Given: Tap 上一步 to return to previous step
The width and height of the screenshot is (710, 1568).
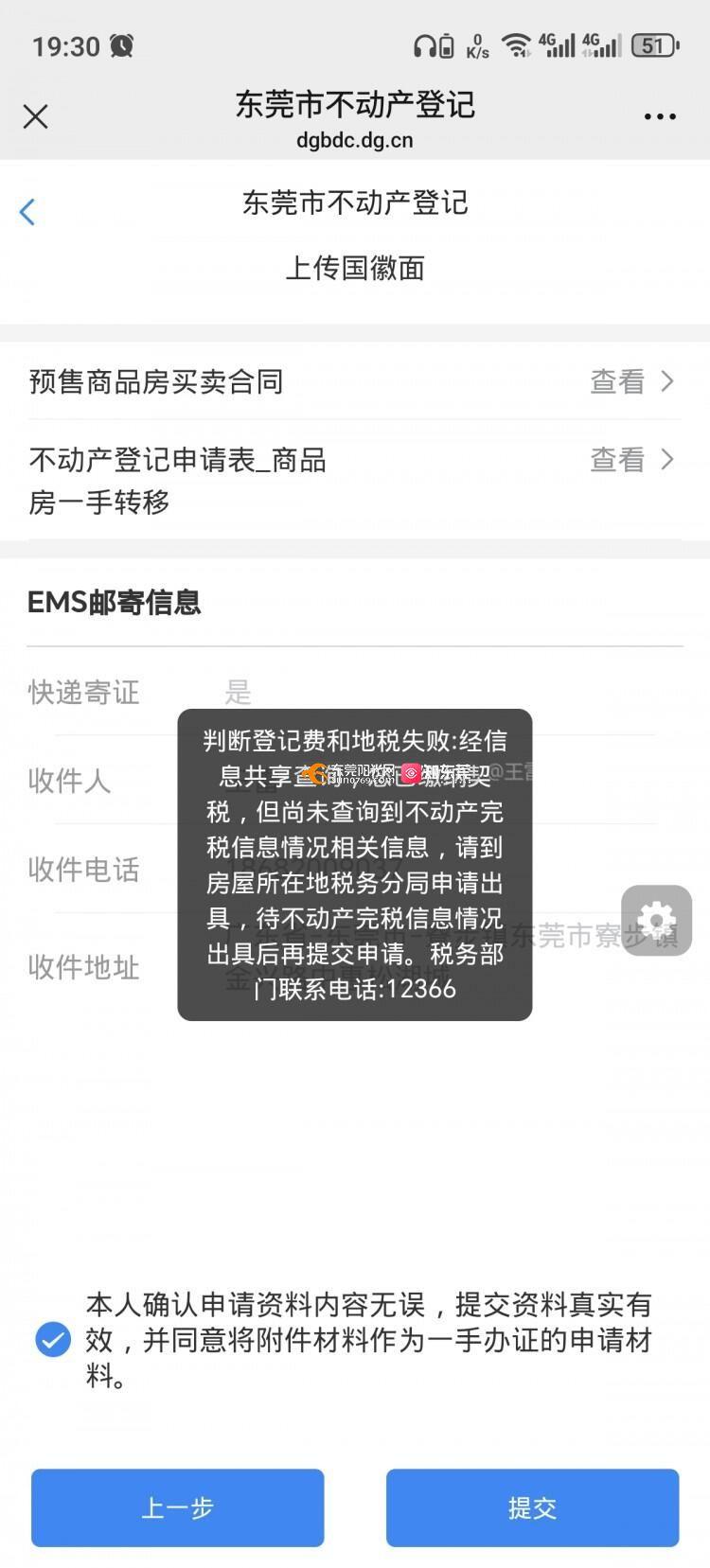Looking at the screenshot, I should tap(178, 1507).
